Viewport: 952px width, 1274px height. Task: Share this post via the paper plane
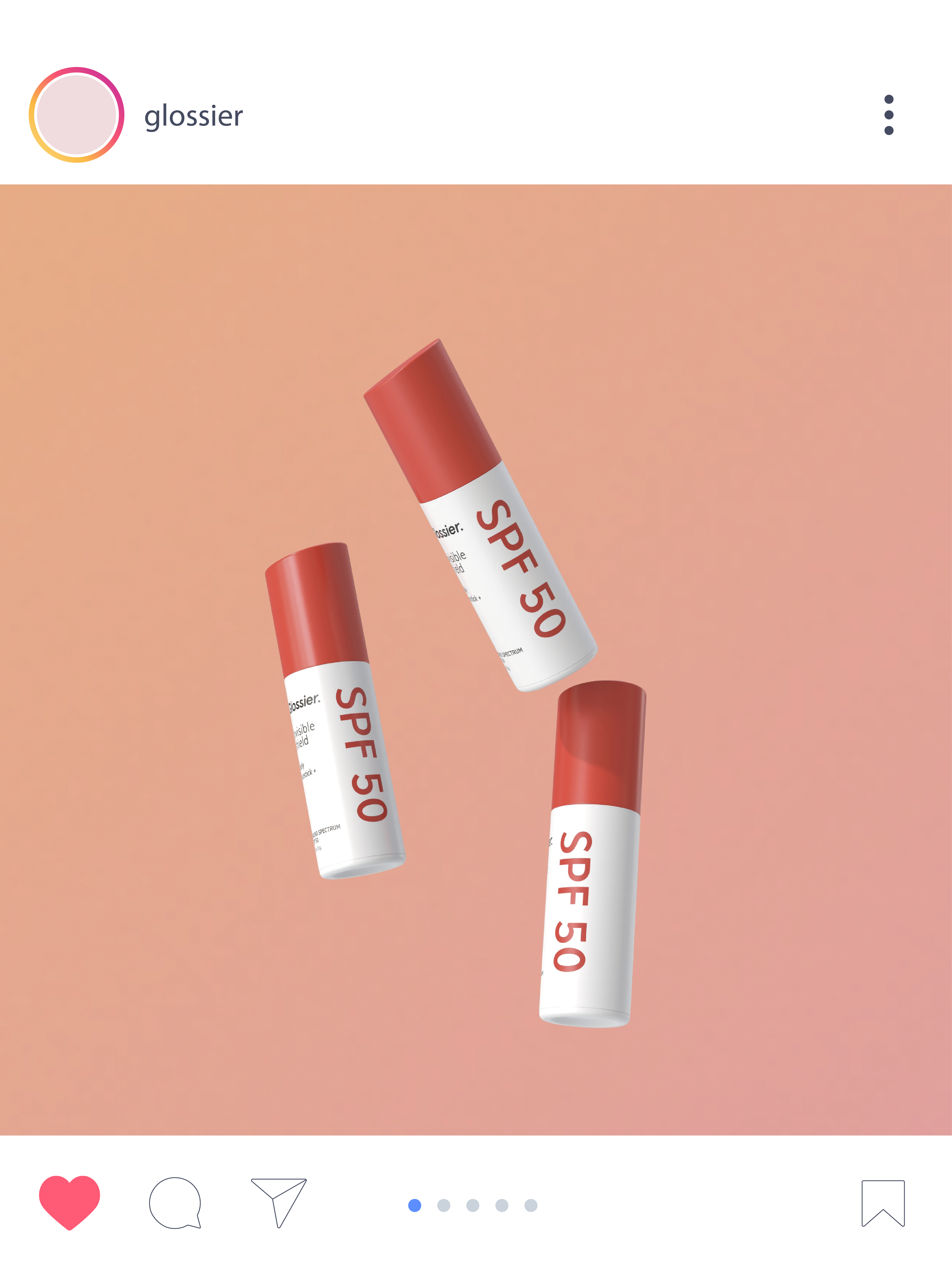coord(279,1201)
